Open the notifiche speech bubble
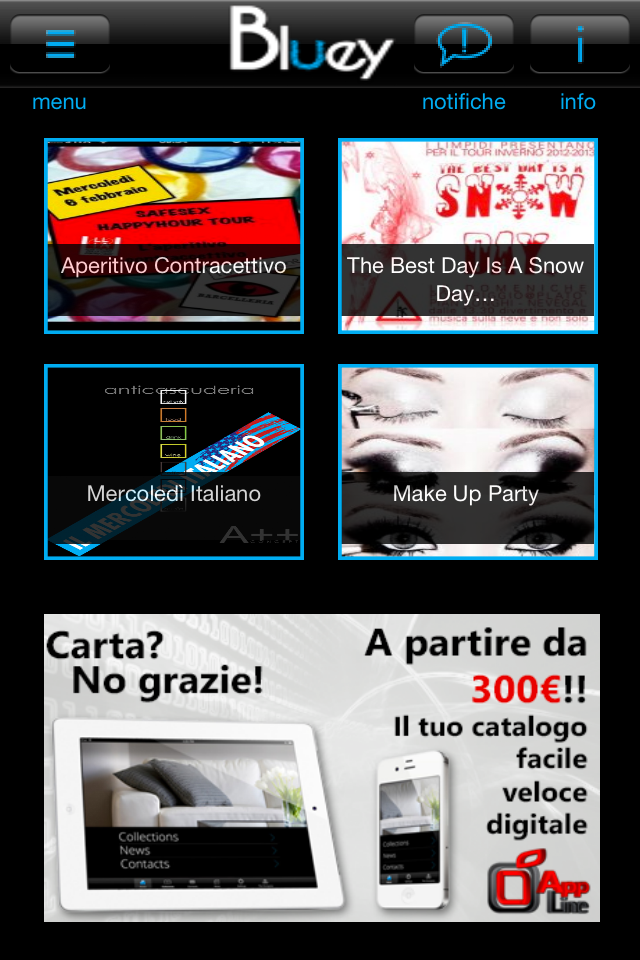This screenshot has height=960, width=640. (464, 44)
